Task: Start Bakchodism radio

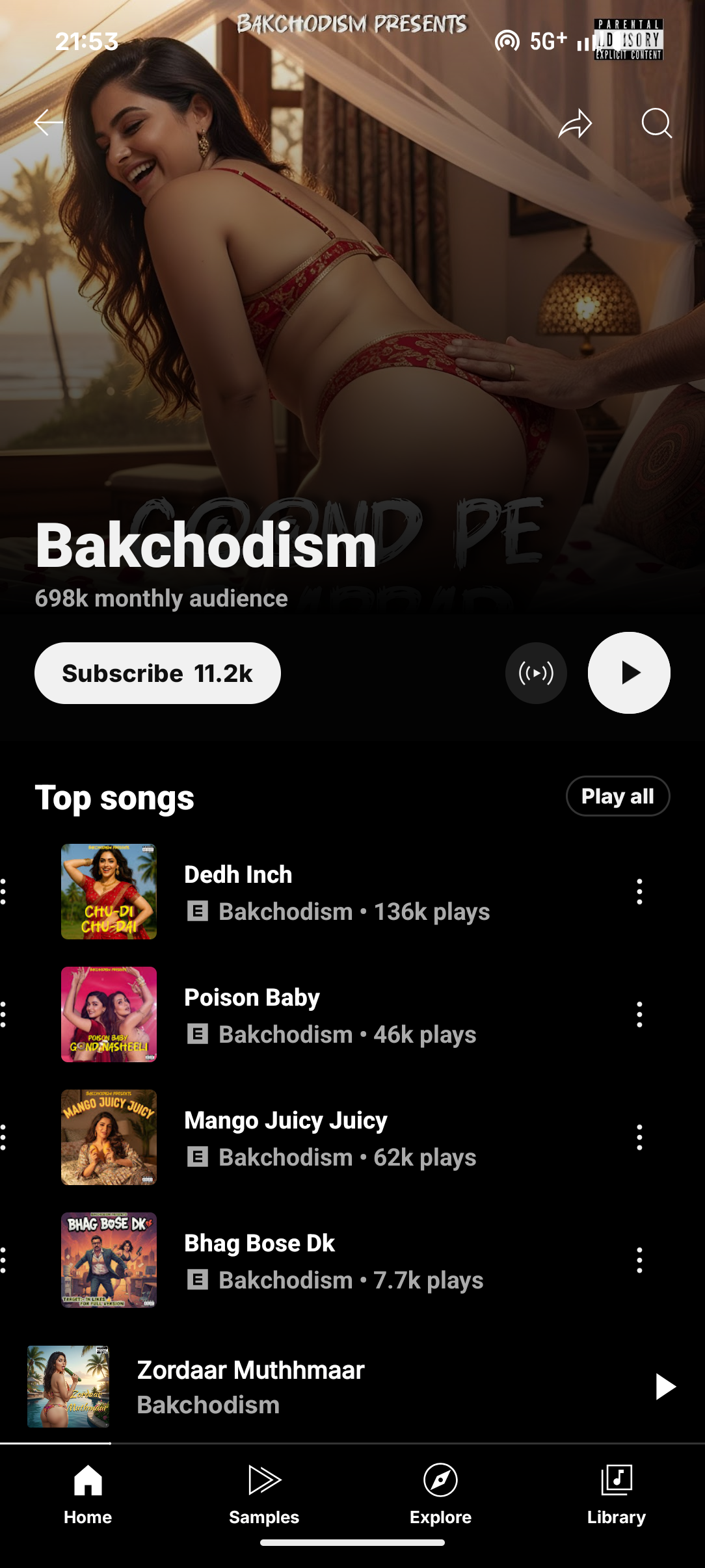Action: 536,673
